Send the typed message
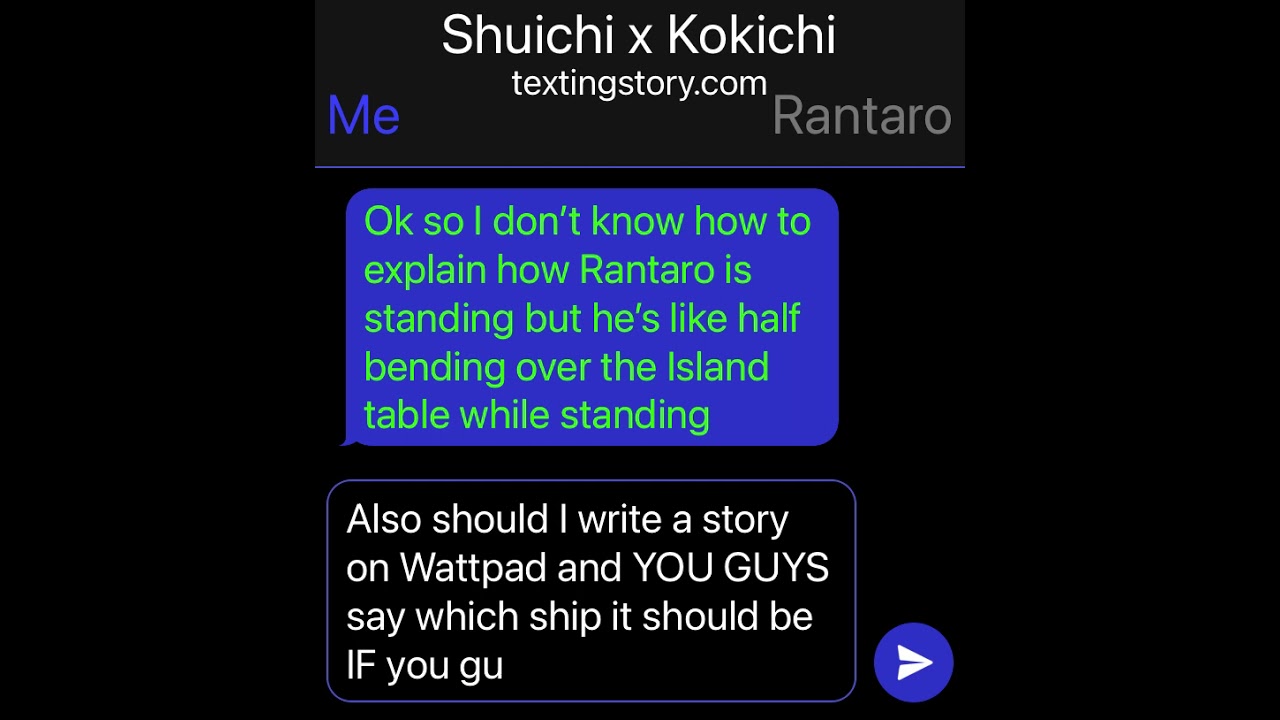Screen dimensions: 1280x720 point(913,662)
